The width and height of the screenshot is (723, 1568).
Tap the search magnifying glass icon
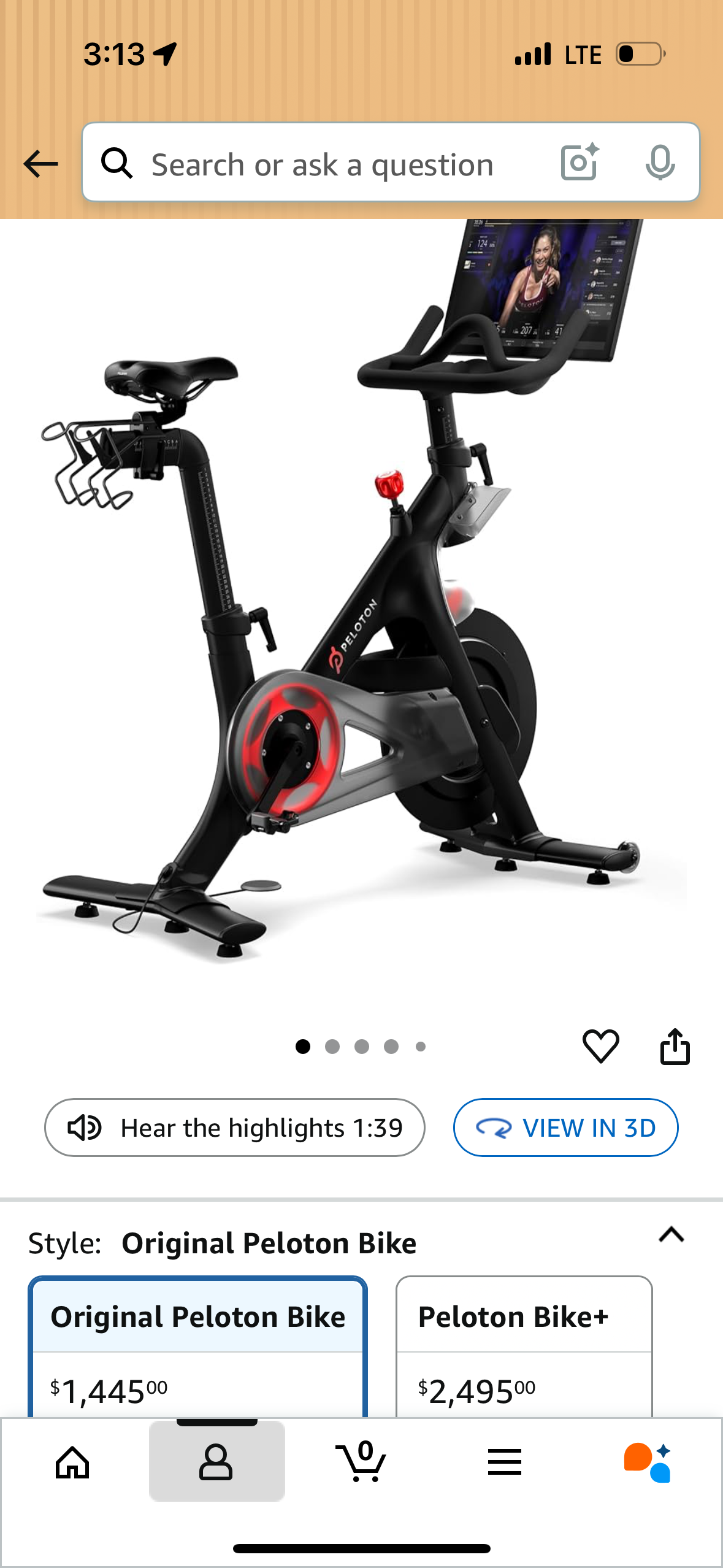117,163
